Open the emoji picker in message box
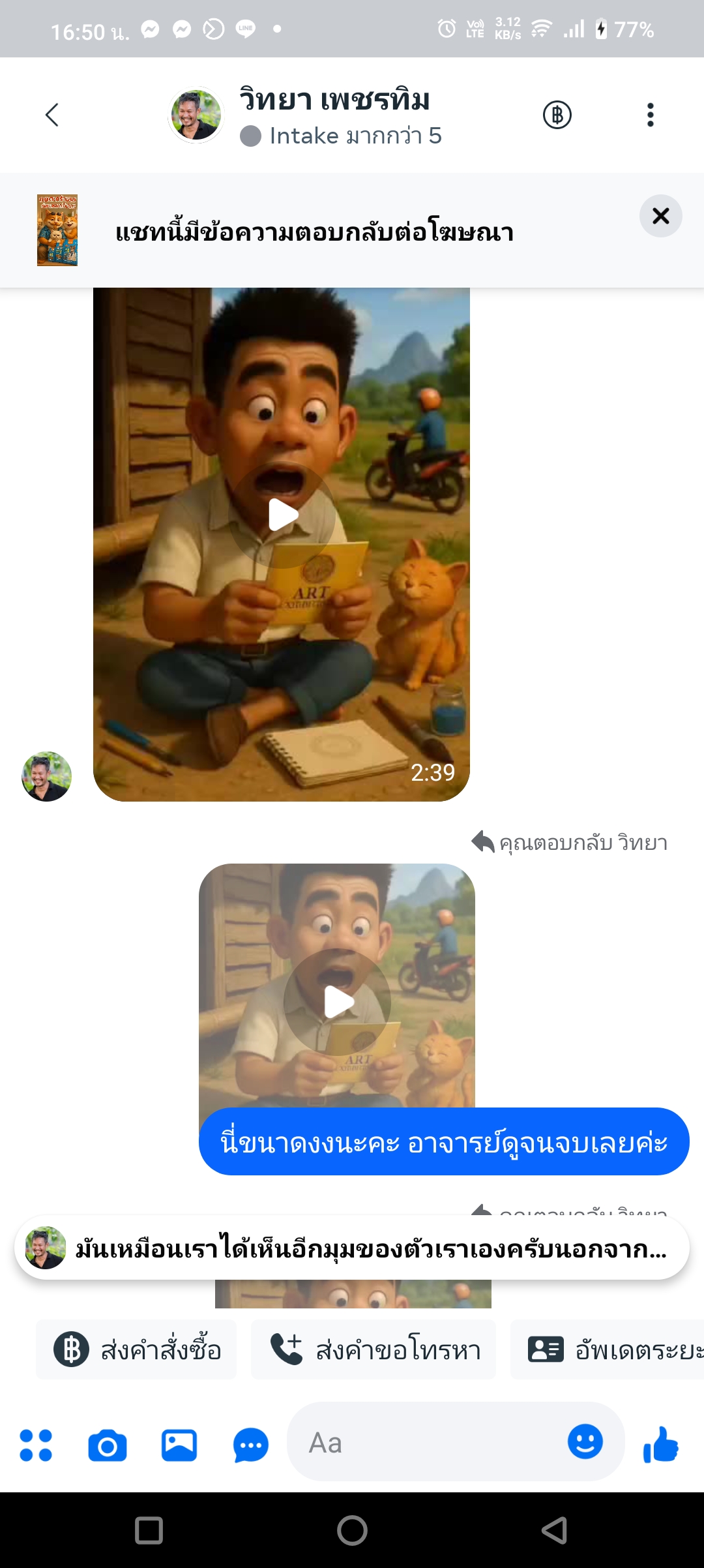 point(585,1441)
